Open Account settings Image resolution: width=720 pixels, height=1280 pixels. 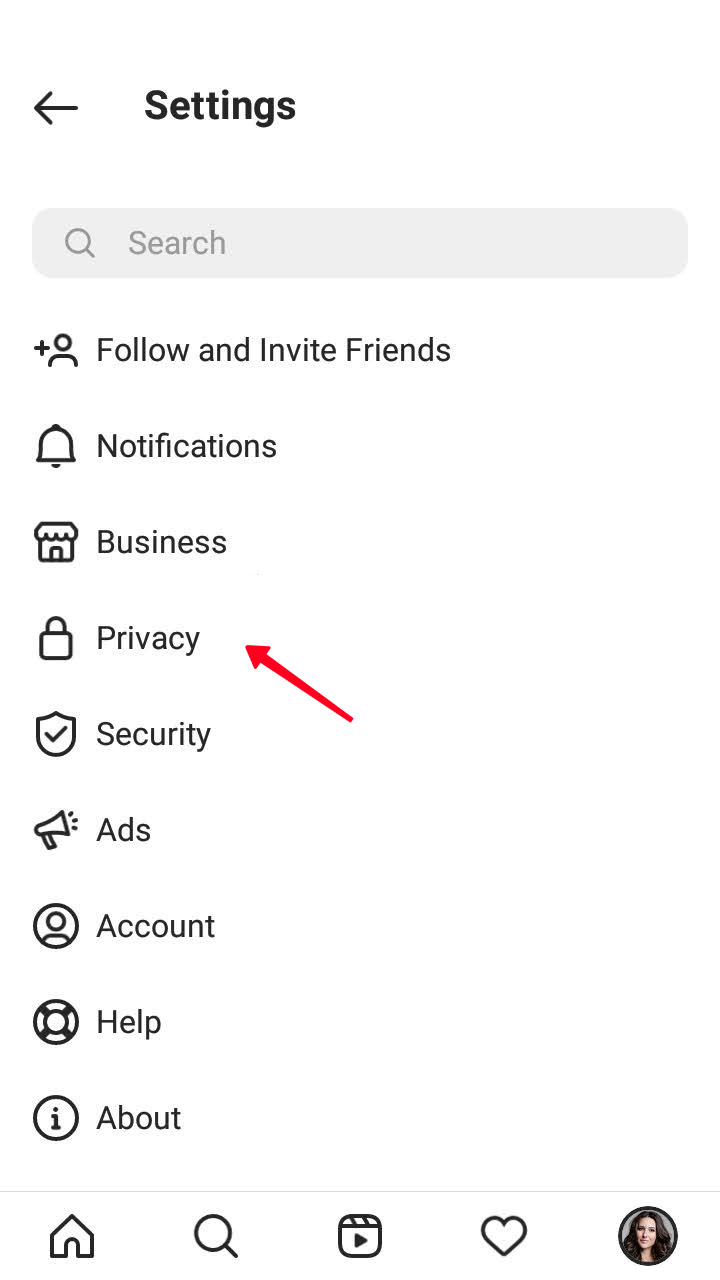pos(360,926)
